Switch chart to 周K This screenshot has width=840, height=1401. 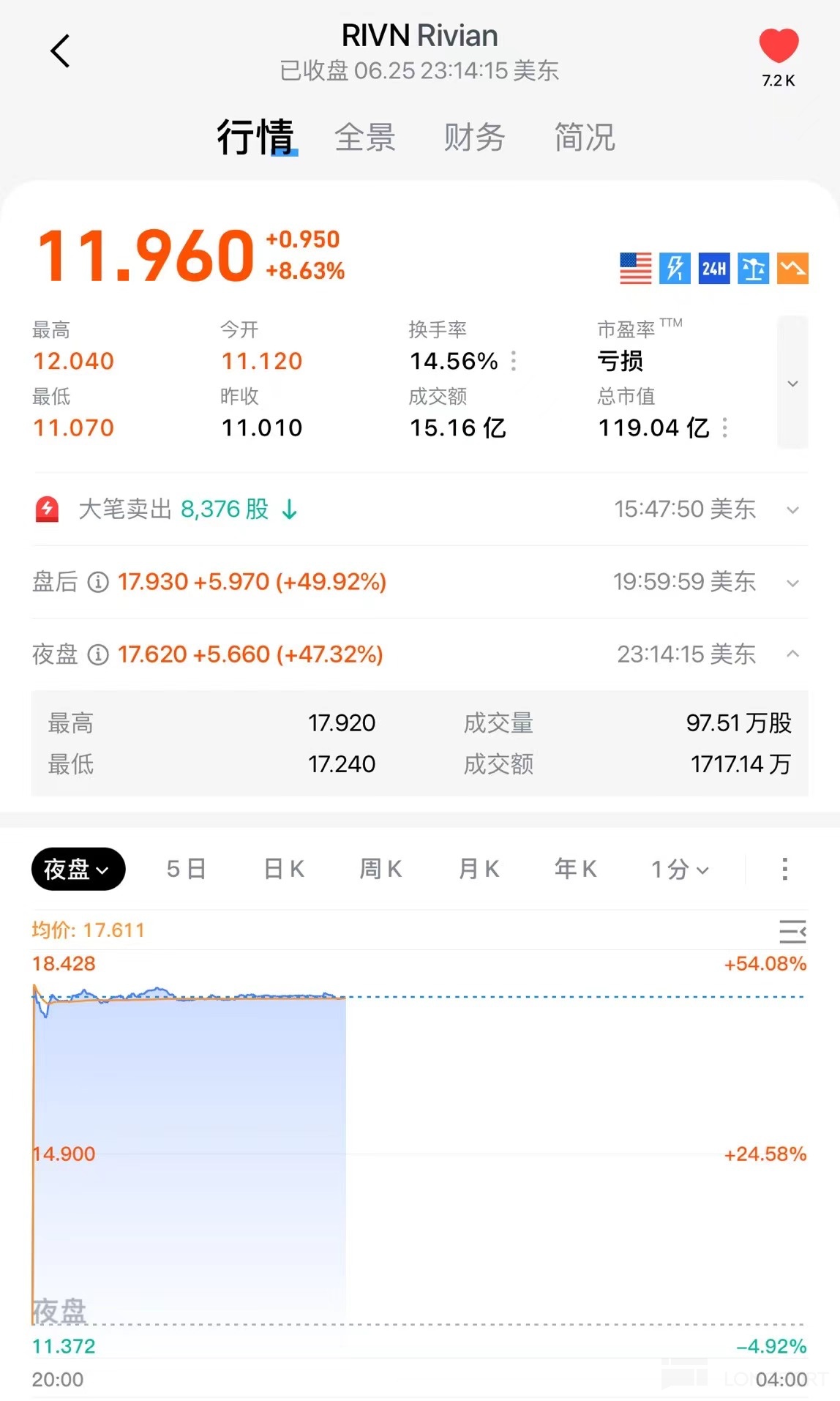point(380,870)
